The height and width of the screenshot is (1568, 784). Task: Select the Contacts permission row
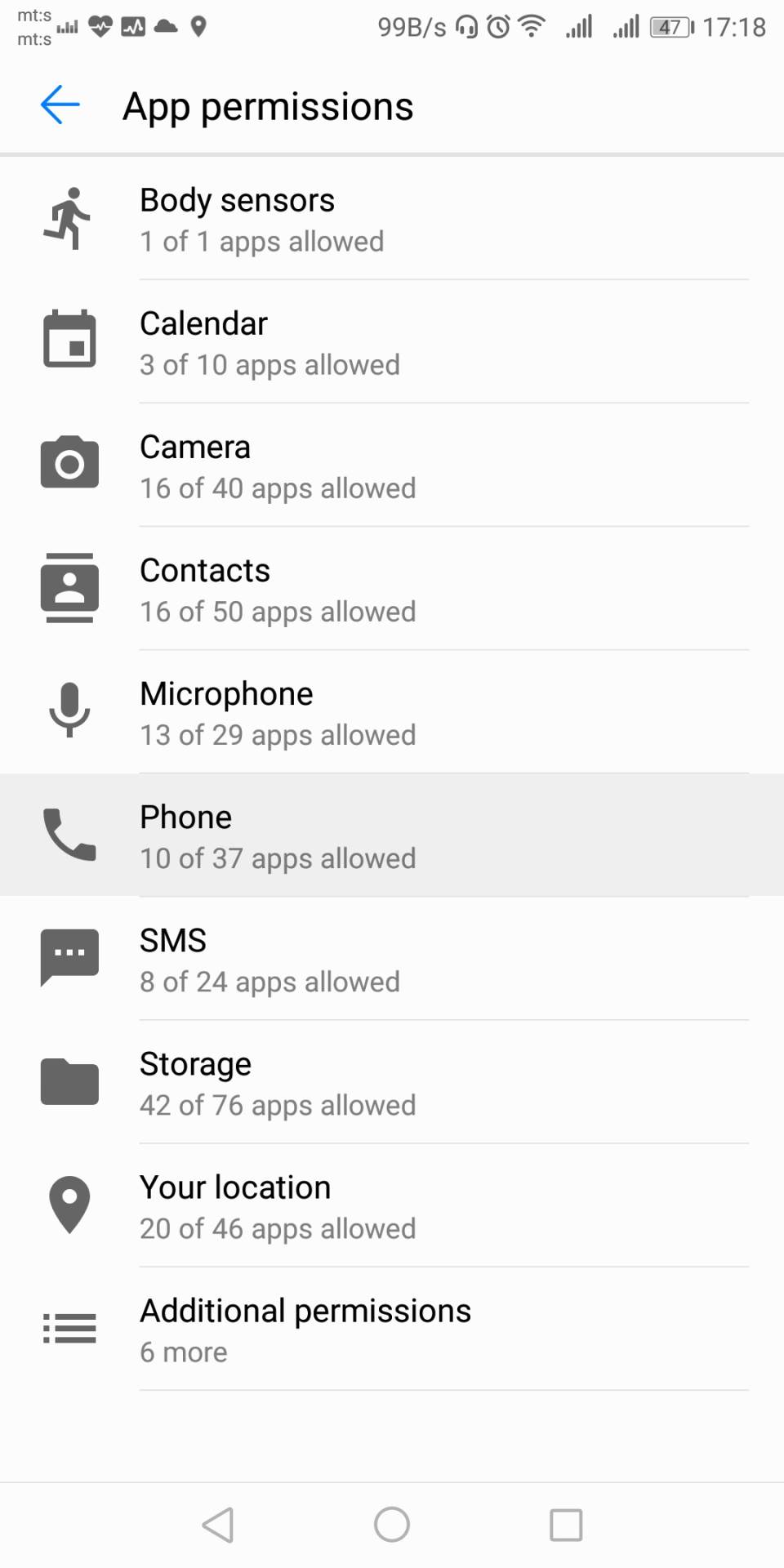pos(392,590)
